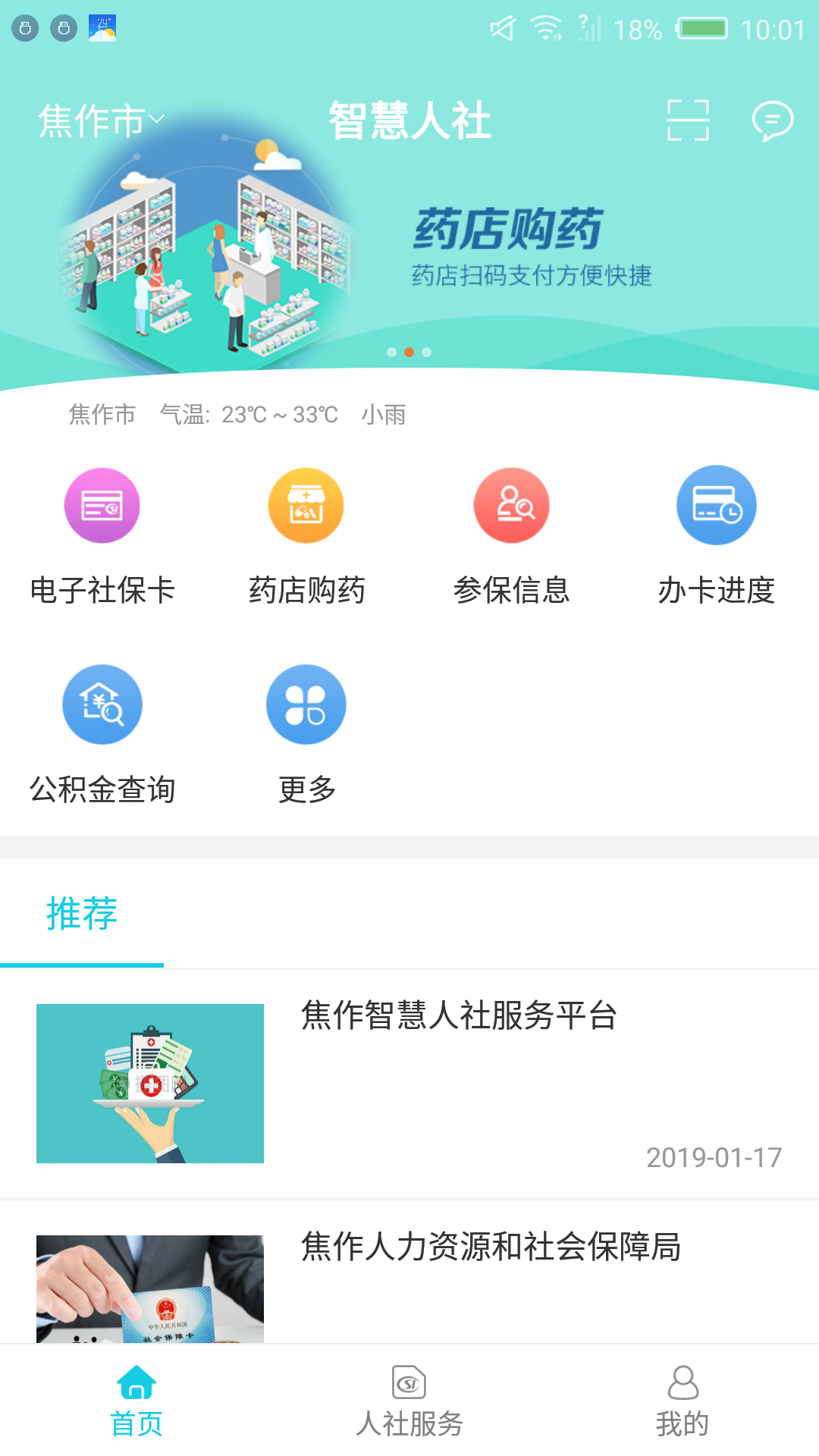Open the 焦作市 city selector dropdown
The height and width of the screenshot is (1456, 819).
pos(101,121)
